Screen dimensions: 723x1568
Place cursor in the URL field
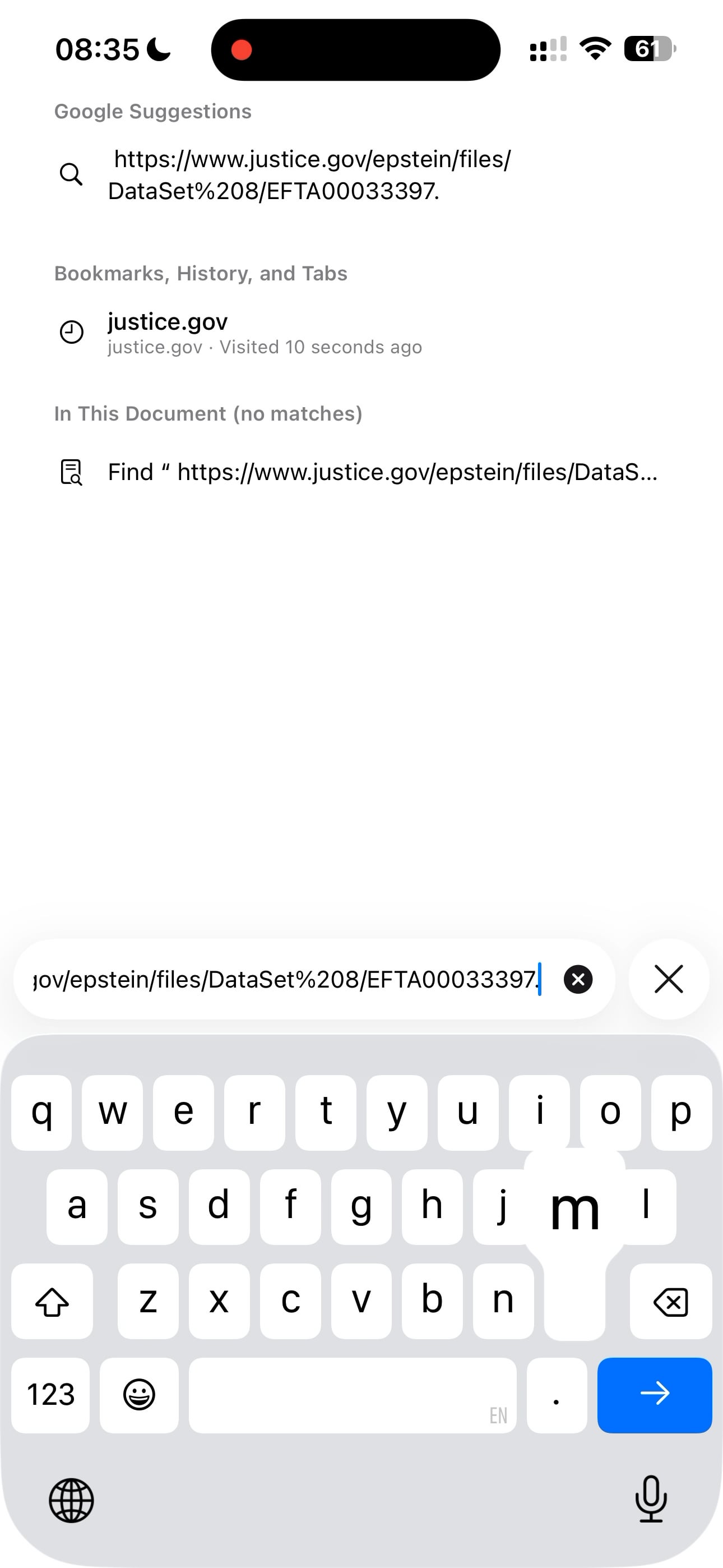(286, 979)
